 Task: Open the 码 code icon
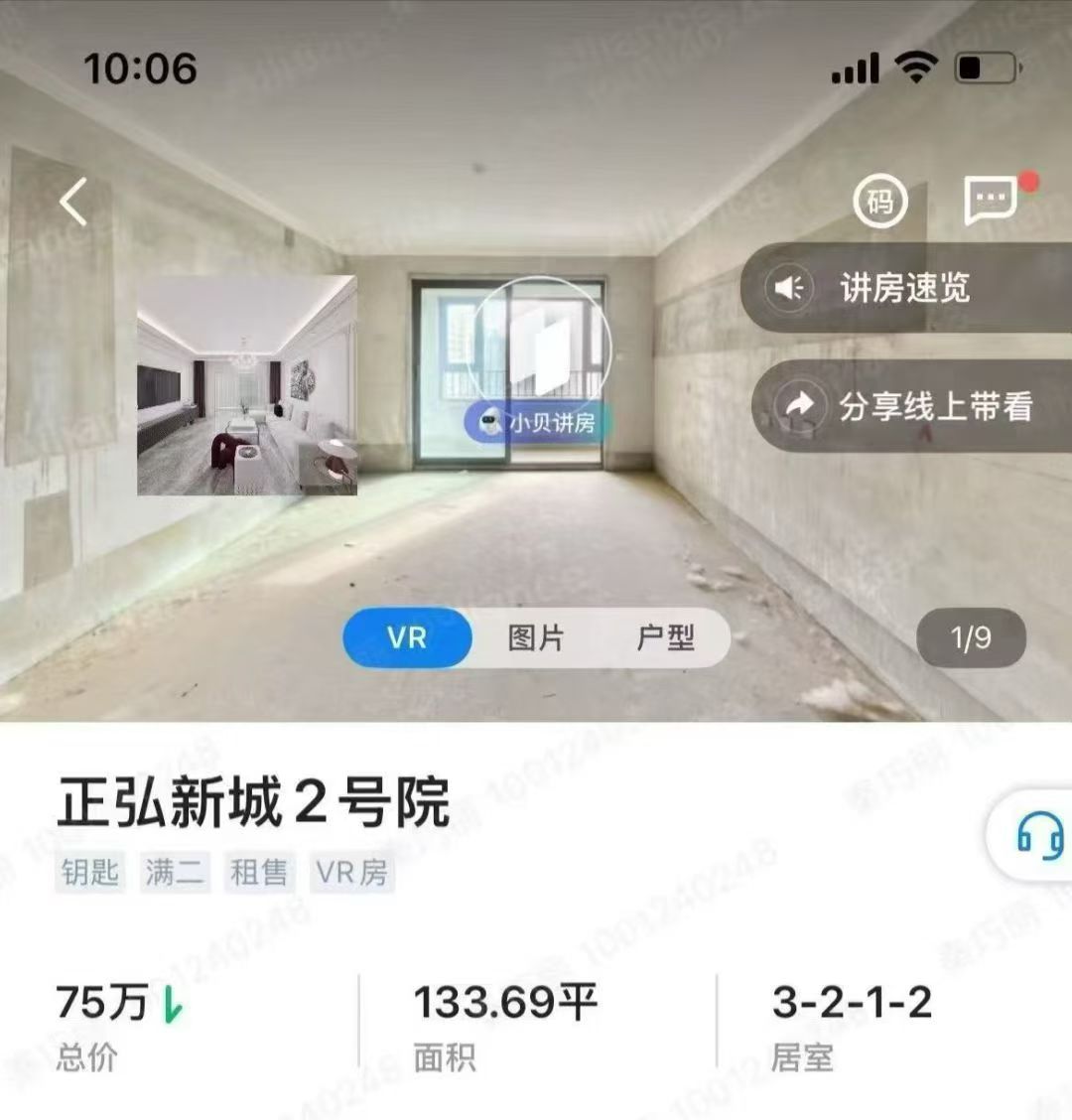click(x=880, y=203)
